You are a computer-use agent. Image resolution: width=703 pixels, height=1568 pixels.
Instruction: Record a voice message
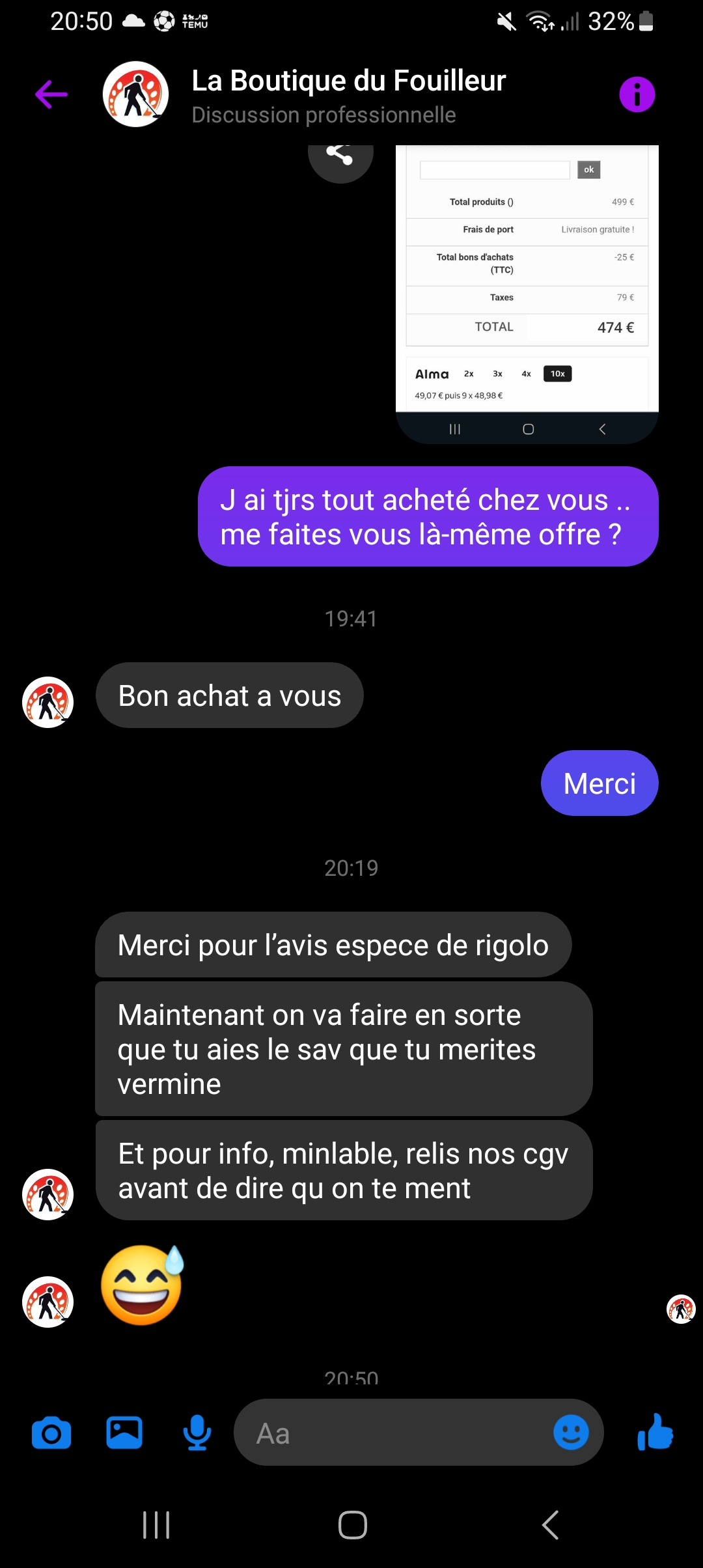click(197, 1433)
